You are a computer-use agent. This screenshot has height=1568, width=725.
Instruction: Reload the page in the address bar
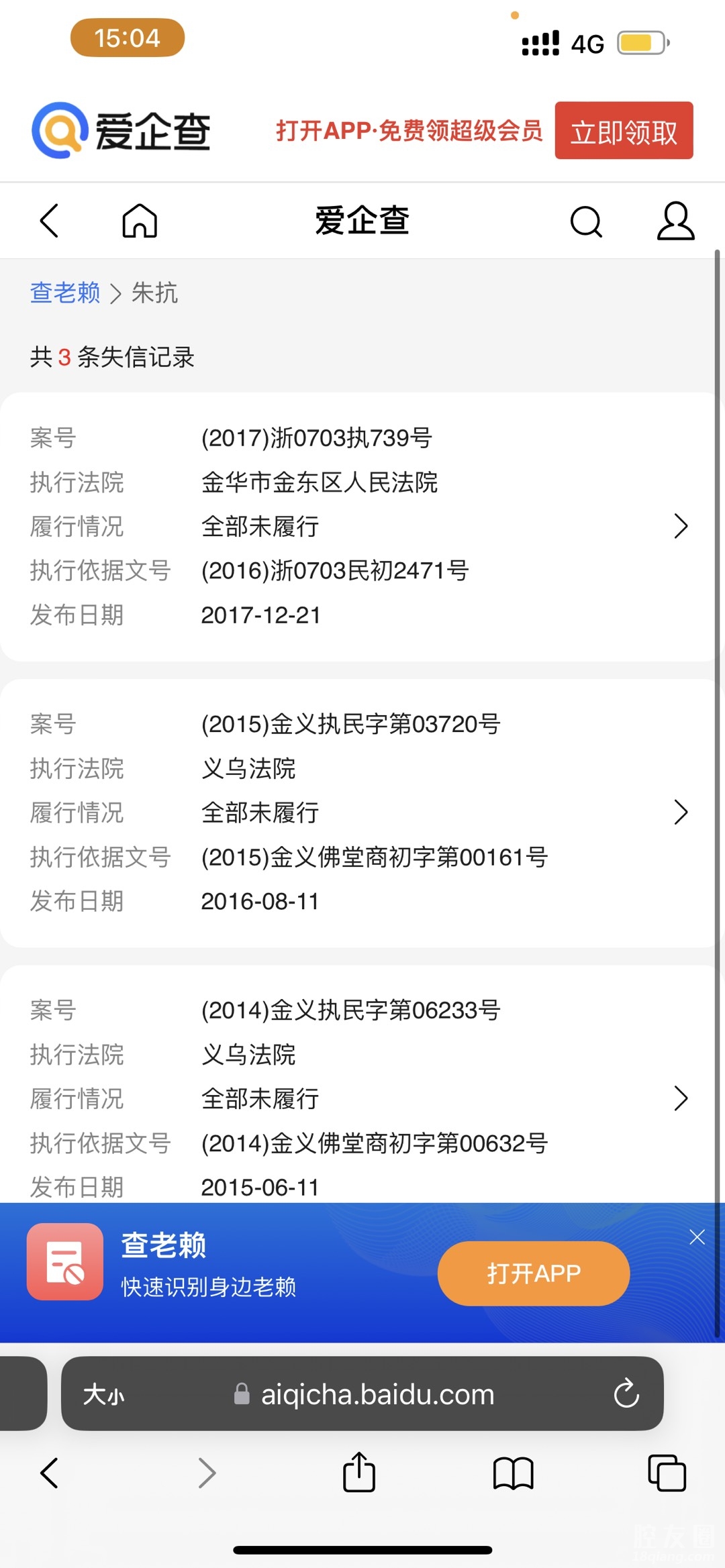(x=626, y=1394)
